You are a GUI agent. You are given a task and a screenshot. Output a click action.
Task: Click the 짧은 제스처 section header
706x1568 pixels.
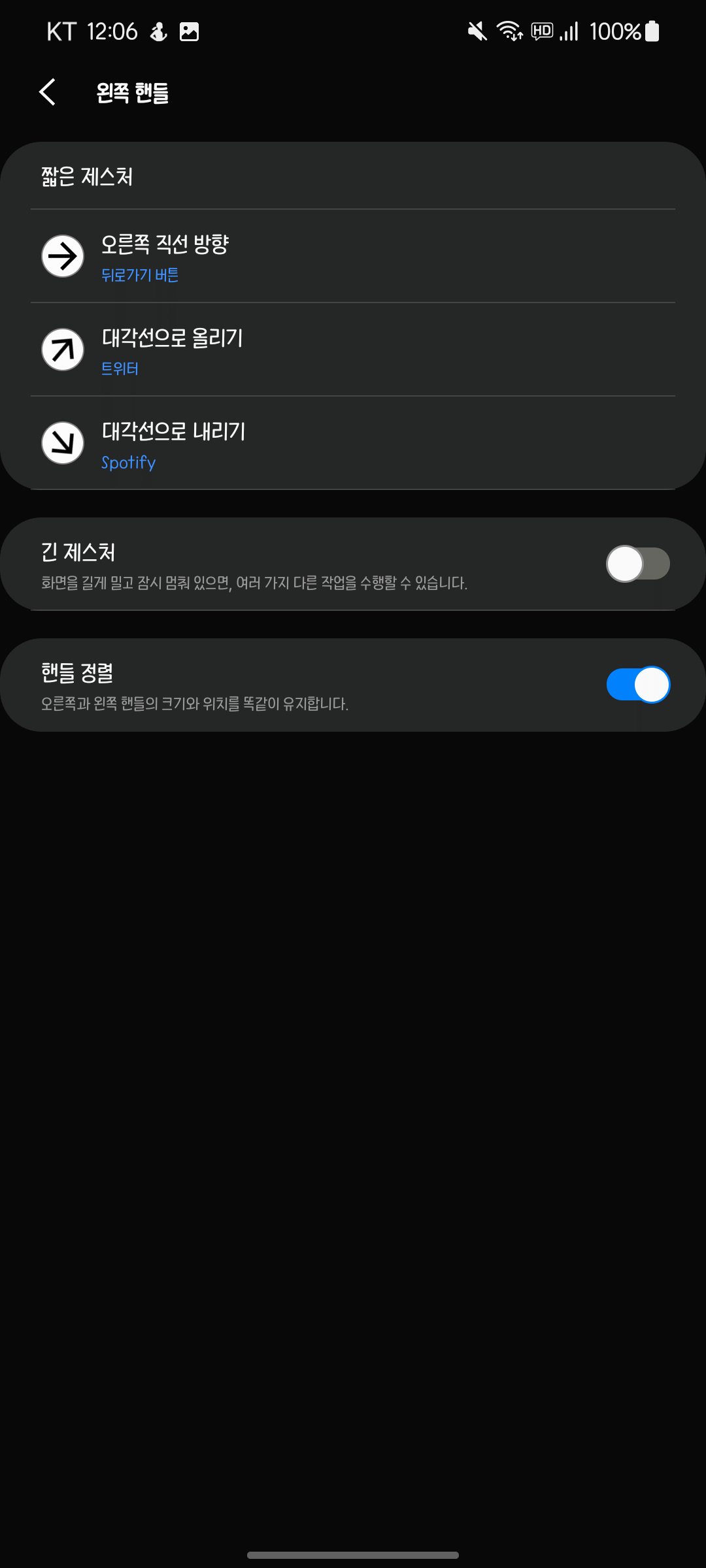coord(85,177)
